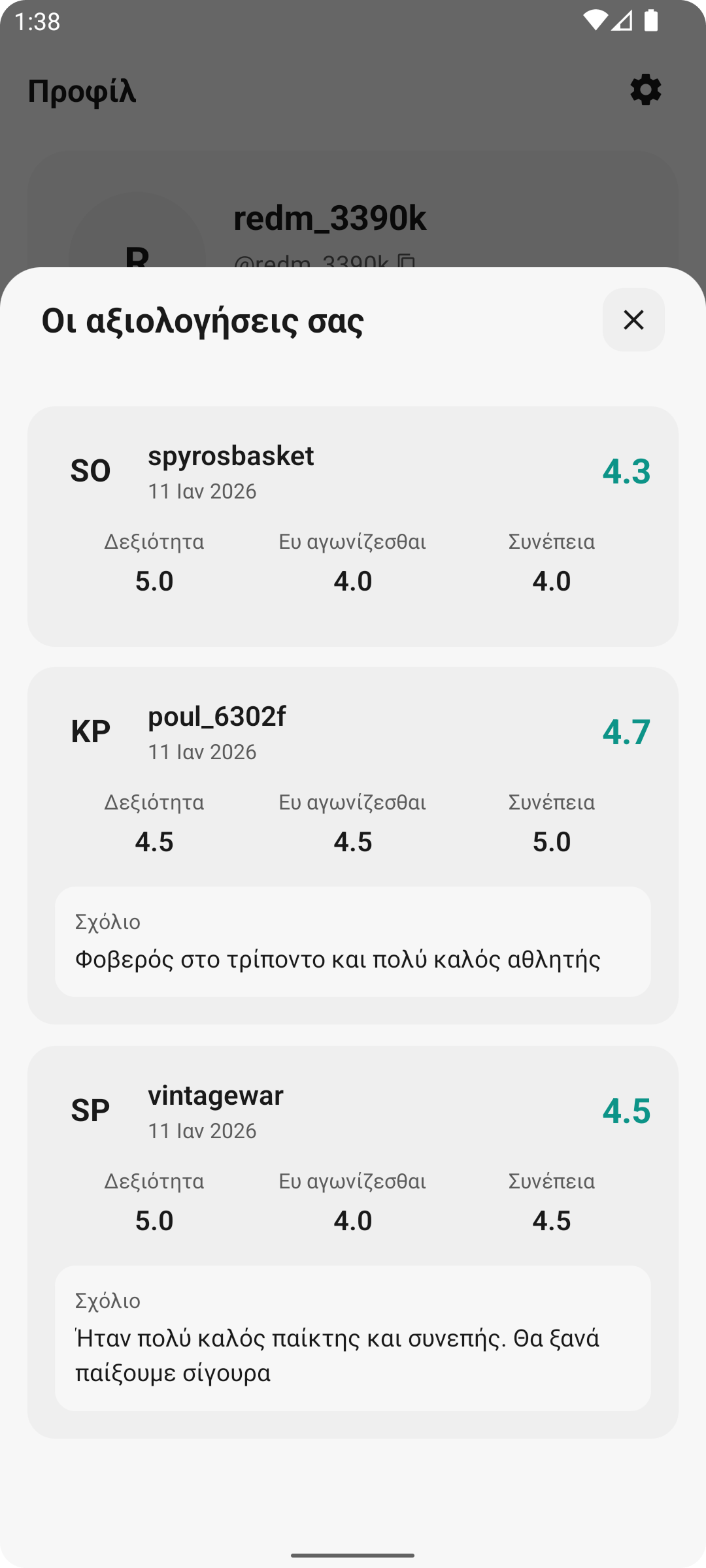Open settings via the gear icon
Screen dimensions: 706x1568
pos(645,91)
